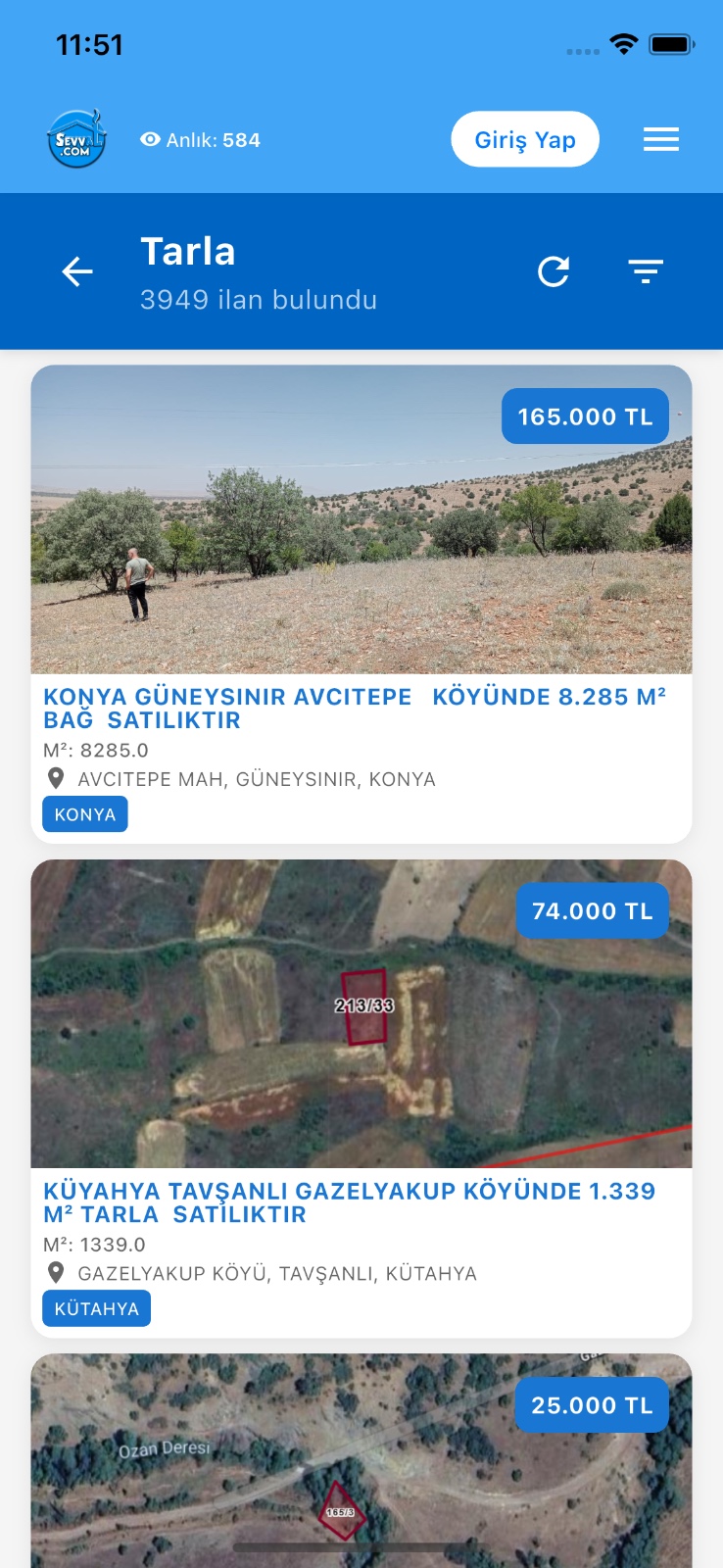Open the filter options

646,271
